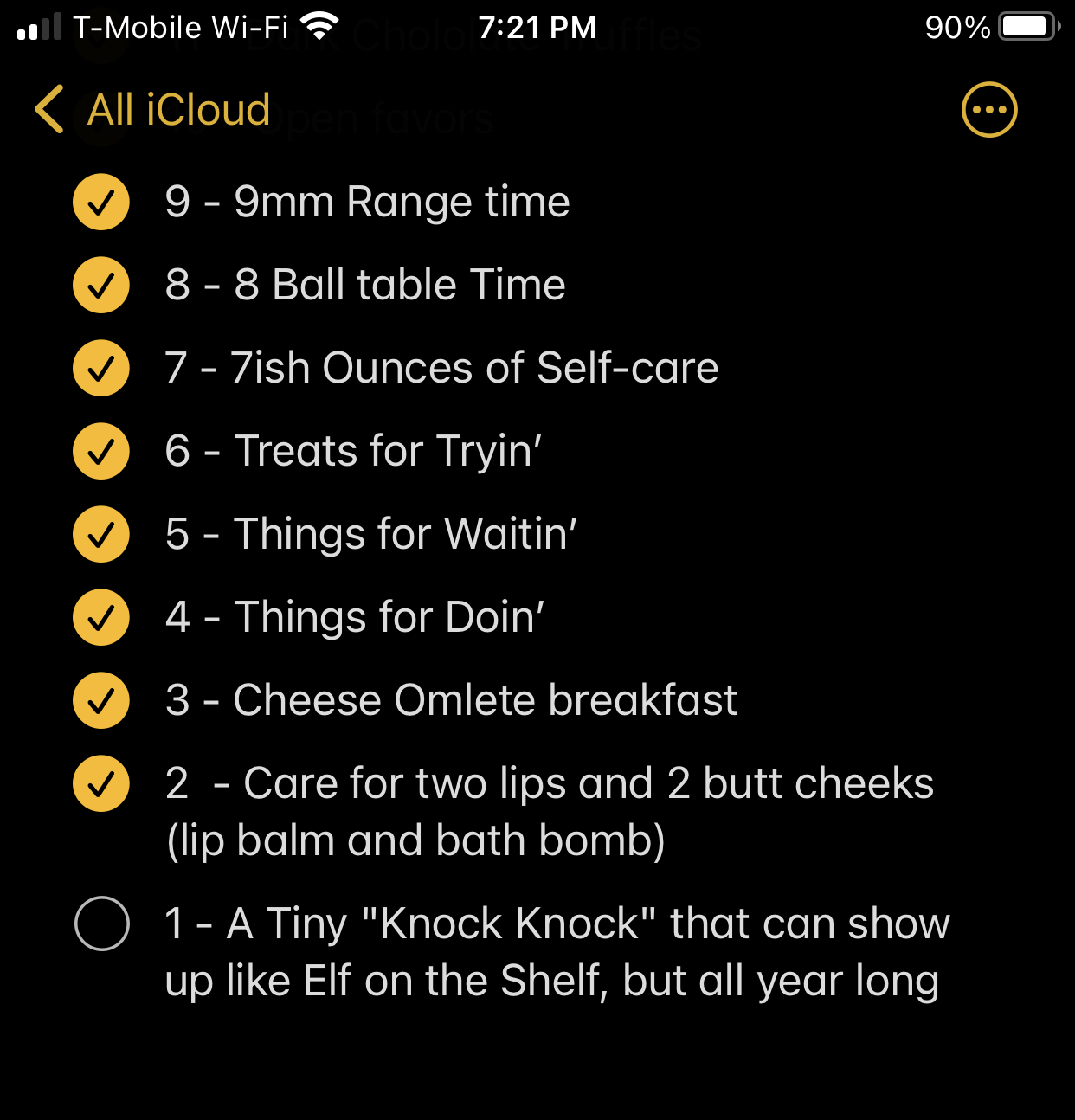Uncheck the lip balm and bath bomb item
The height and width of the screenshot is (1120, 1075).
pyautogui.click(x=101, y=784)
